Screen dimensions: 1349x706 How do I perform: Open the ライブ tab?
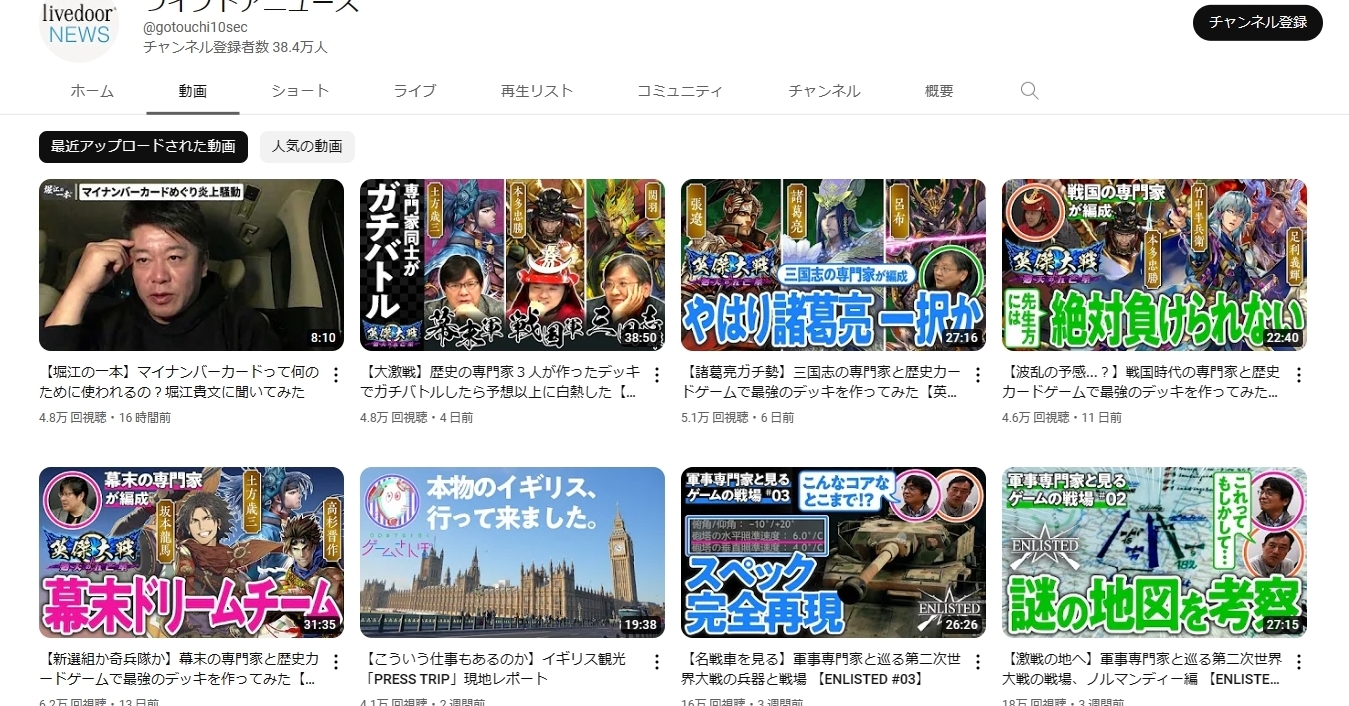pyautogui.click(x=414, y=91)
